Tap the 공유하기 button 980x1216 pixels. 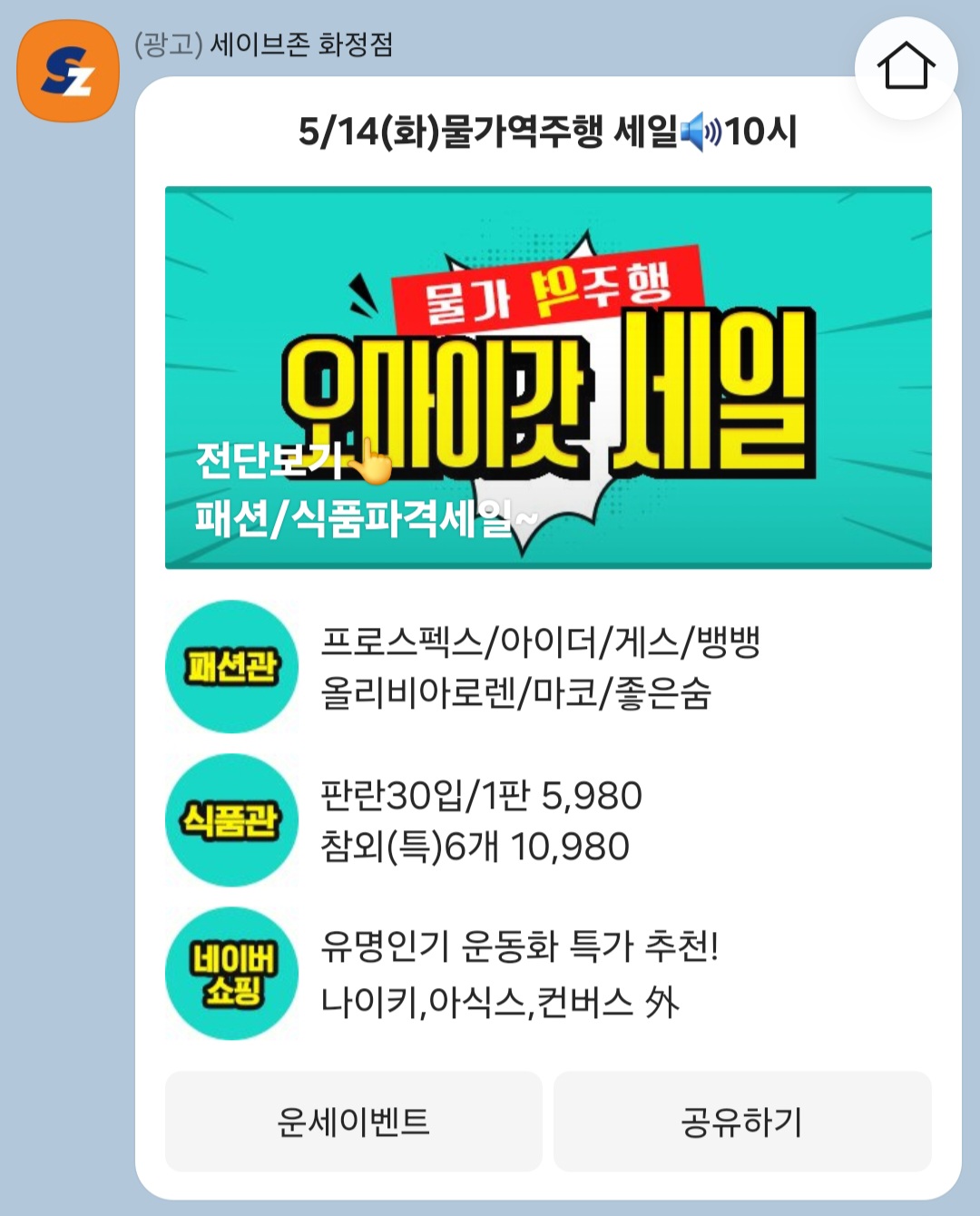coord(742,1122)
